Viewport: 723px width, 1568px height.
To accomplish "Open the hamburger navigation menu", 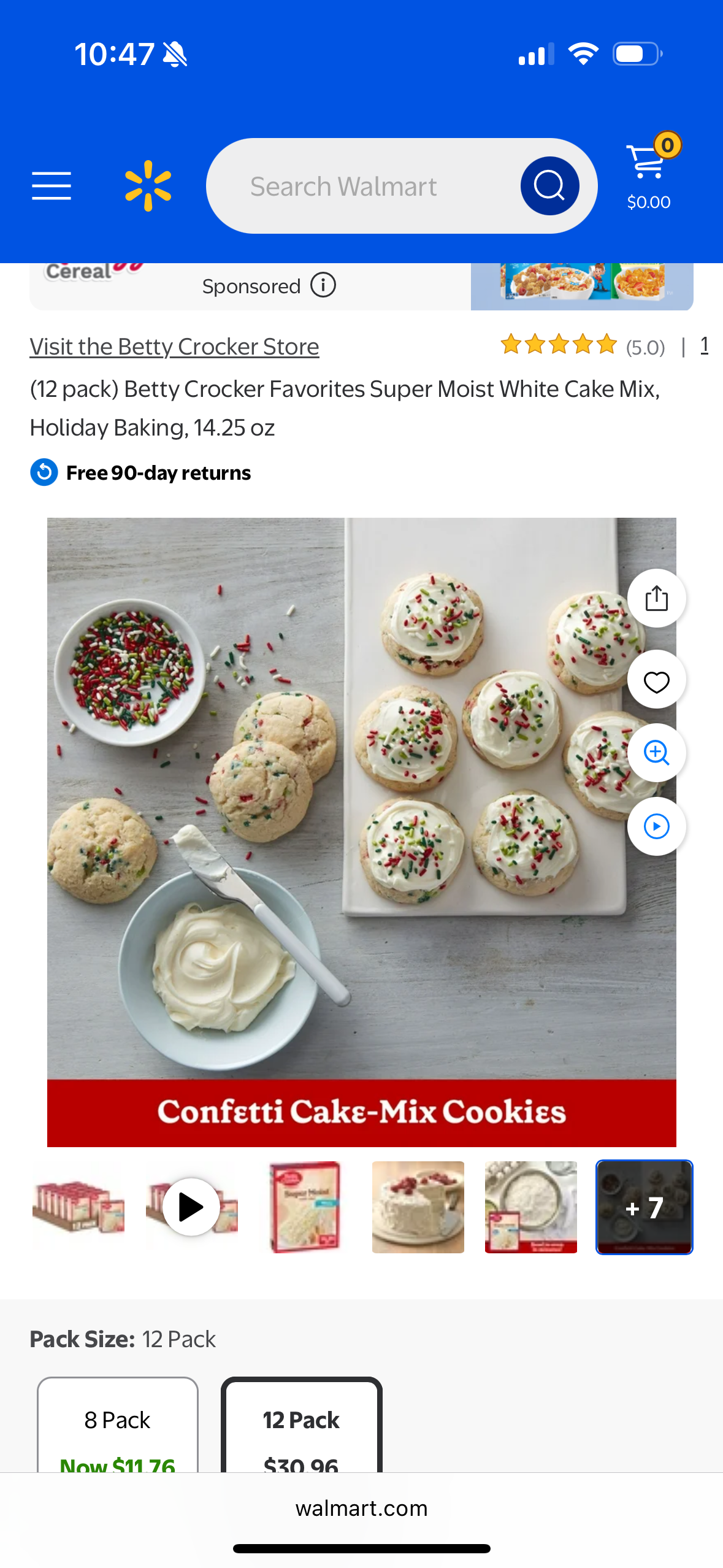I will (52, 186).
